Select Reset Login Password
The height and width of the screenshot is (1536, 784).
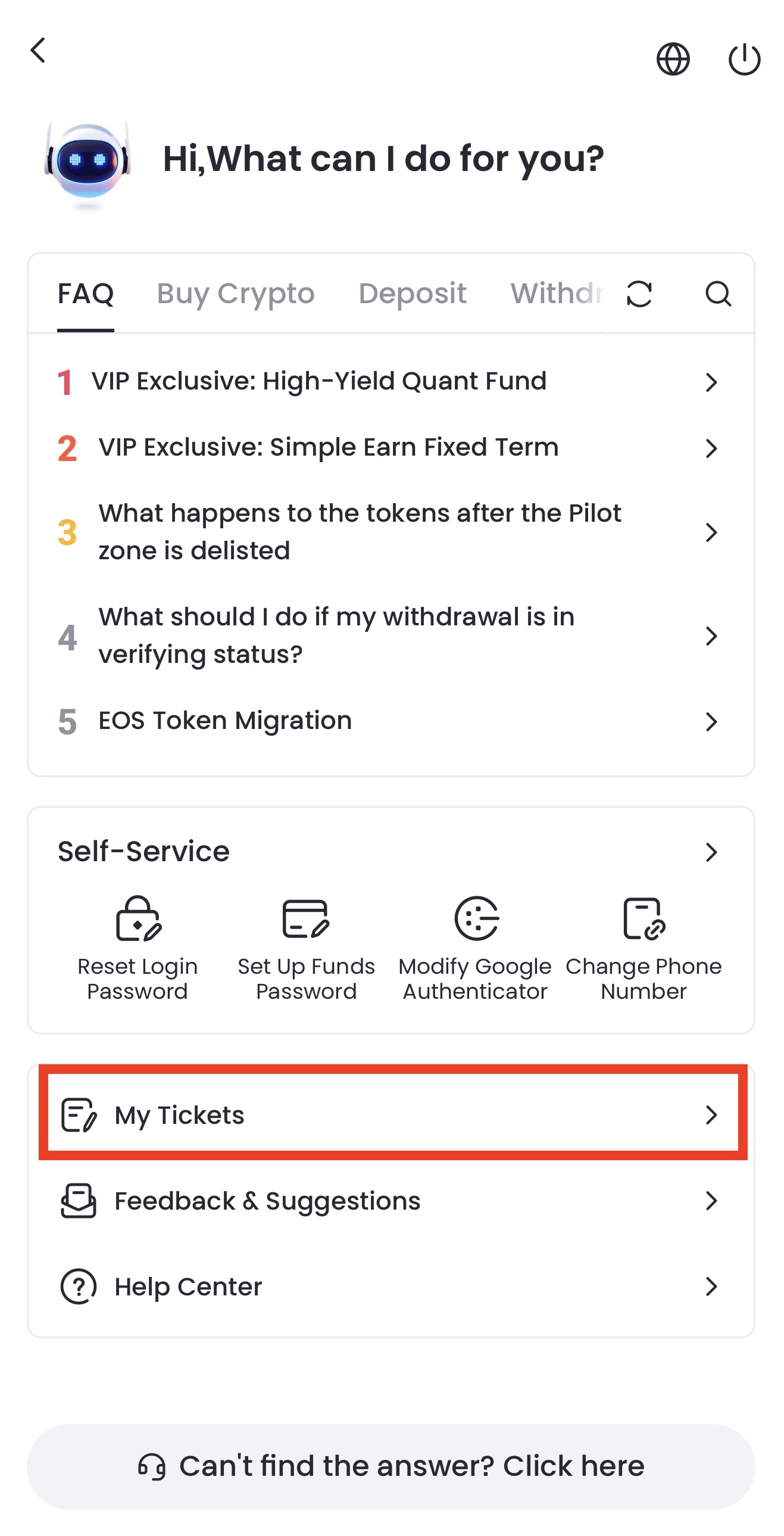[x=138, y=948]
